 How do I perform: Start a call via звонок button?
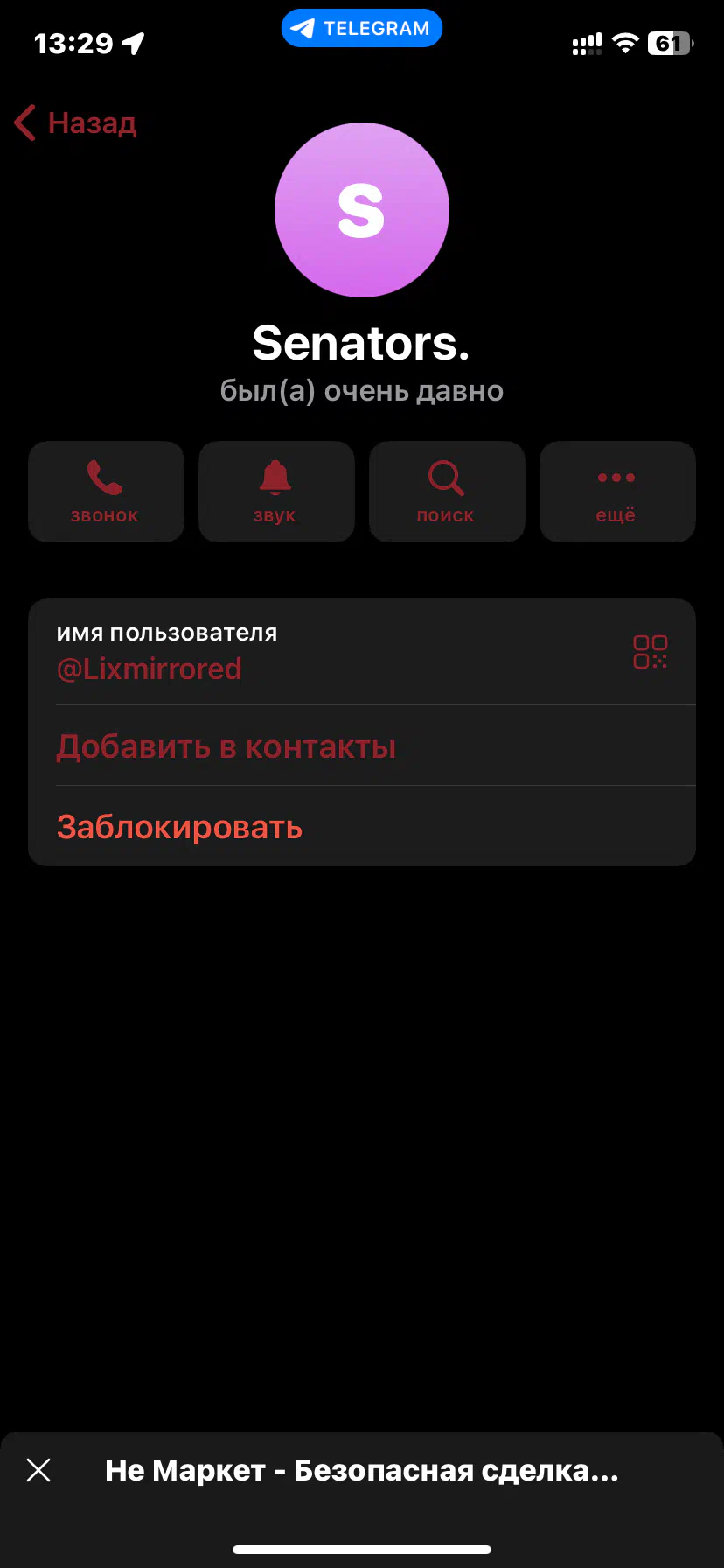pyautogui.click(x=106, y=492)
